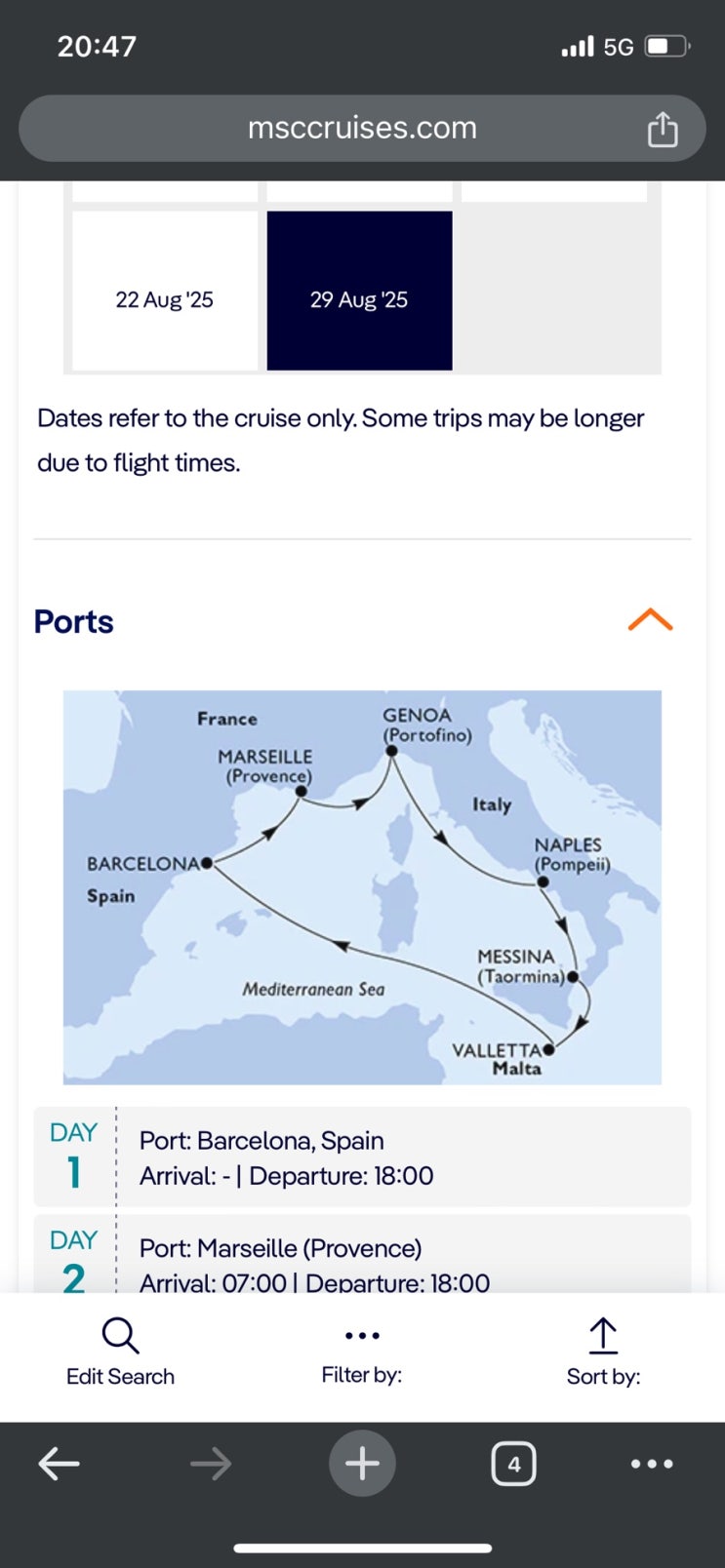Open Edit Search

pos(120,1352)
